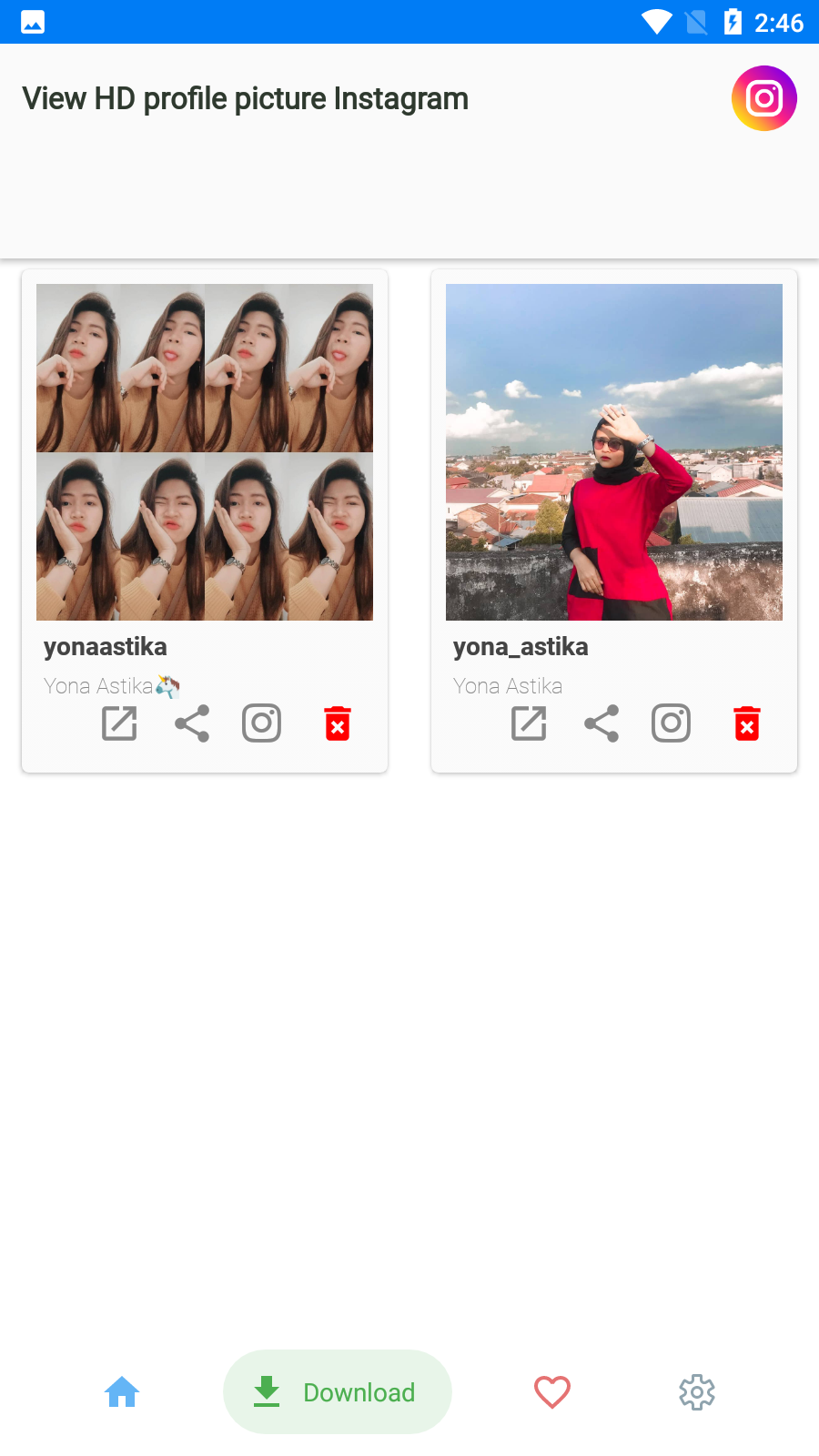Open the Settings gear in bottom navigation

coord(696,1391)
